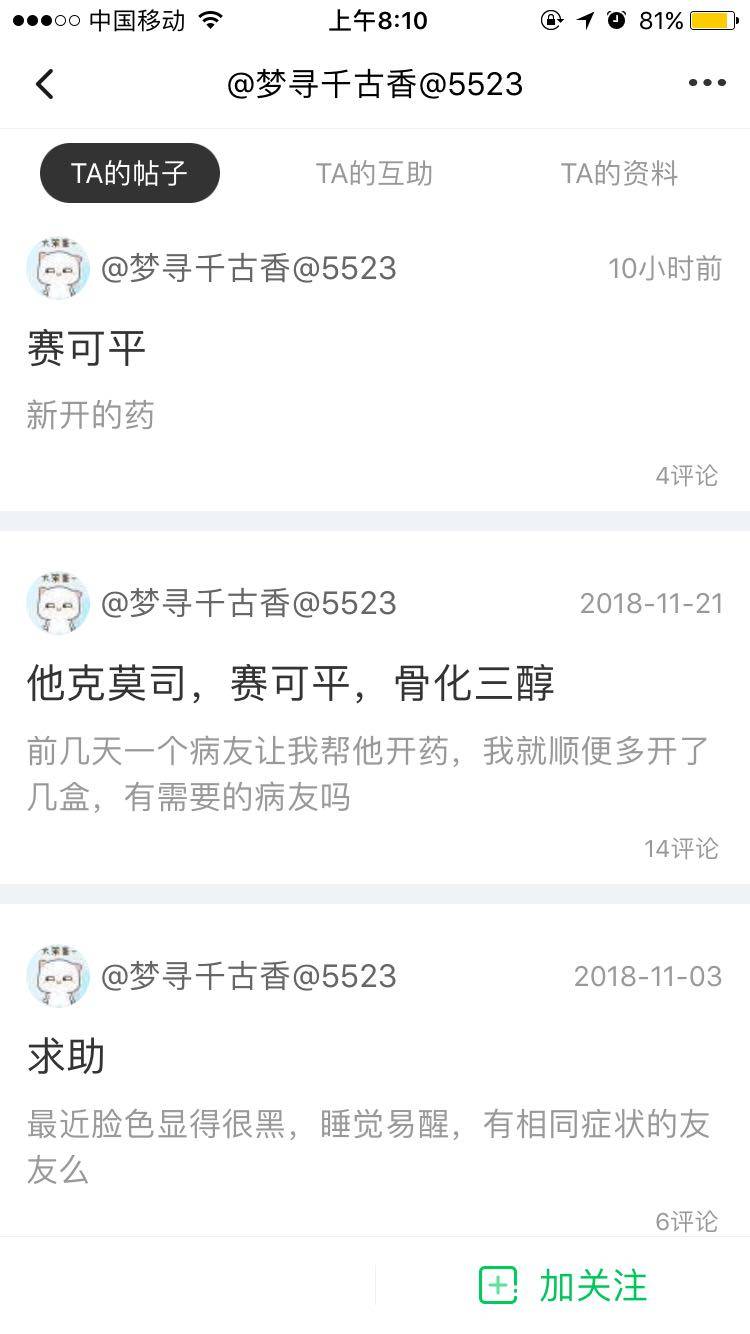View 6评论 on the 求助 post
The image size is (750, 1334).
pos(686,1220)
